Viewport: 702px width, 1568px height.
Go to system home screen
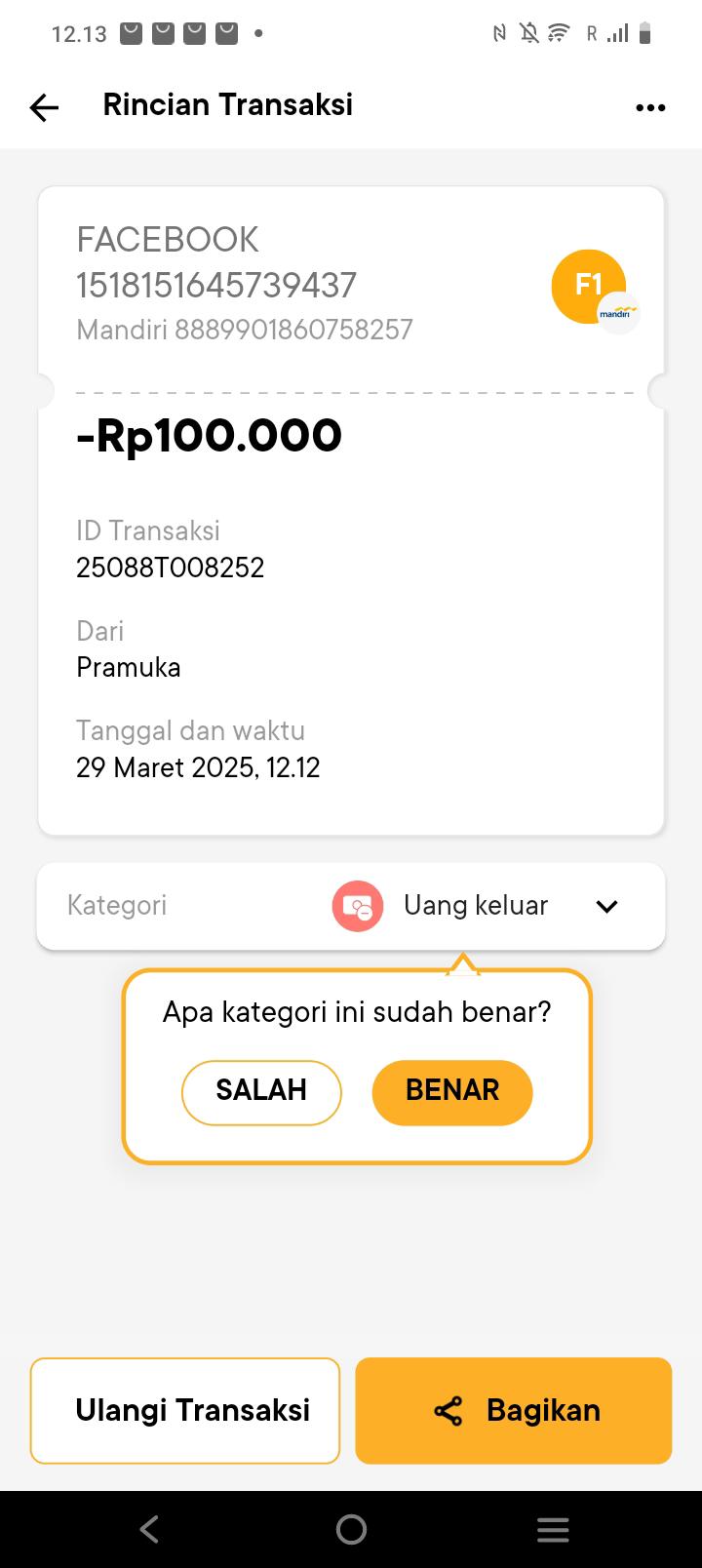(x=351, y=1529)
